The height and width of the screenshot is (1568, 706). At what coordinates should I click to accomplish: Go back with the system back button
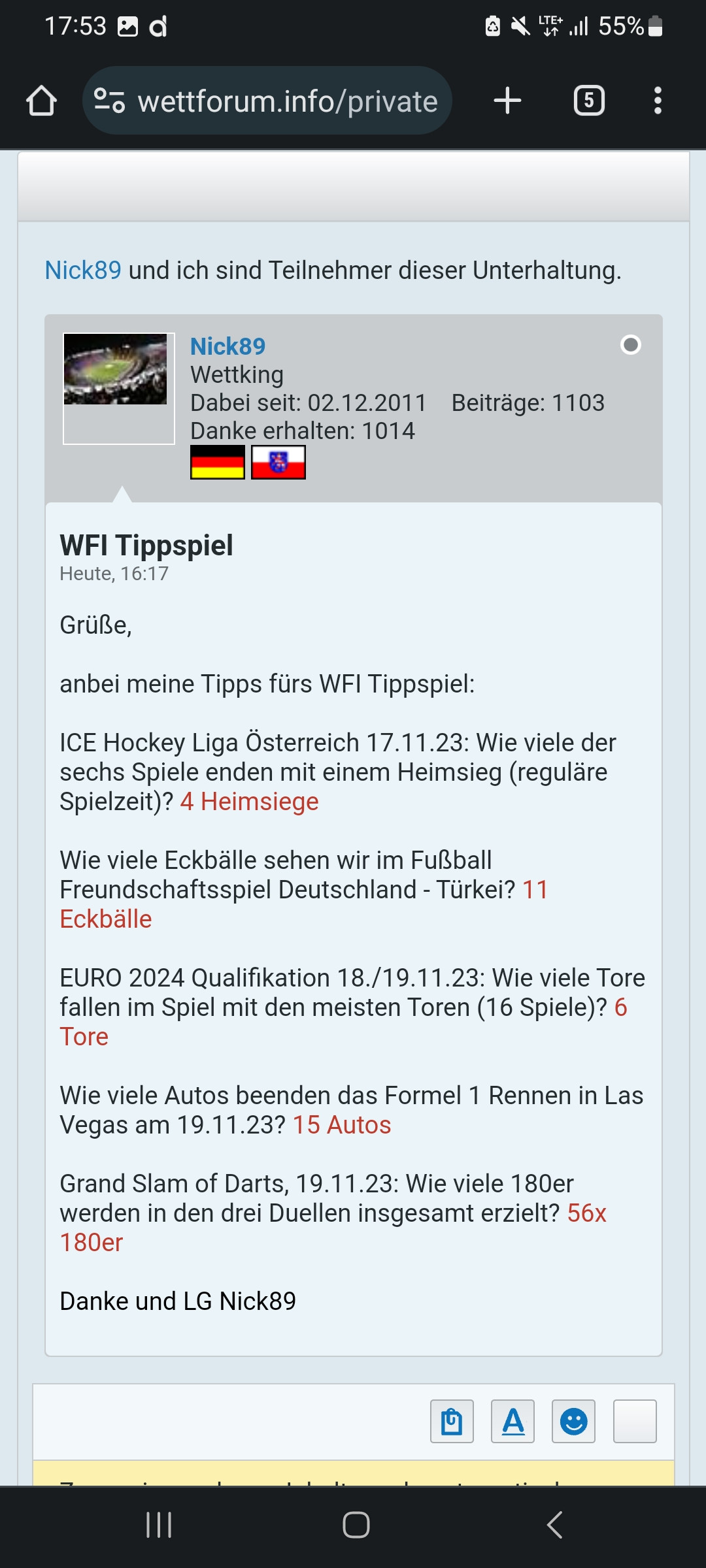tap(554, 1525)
